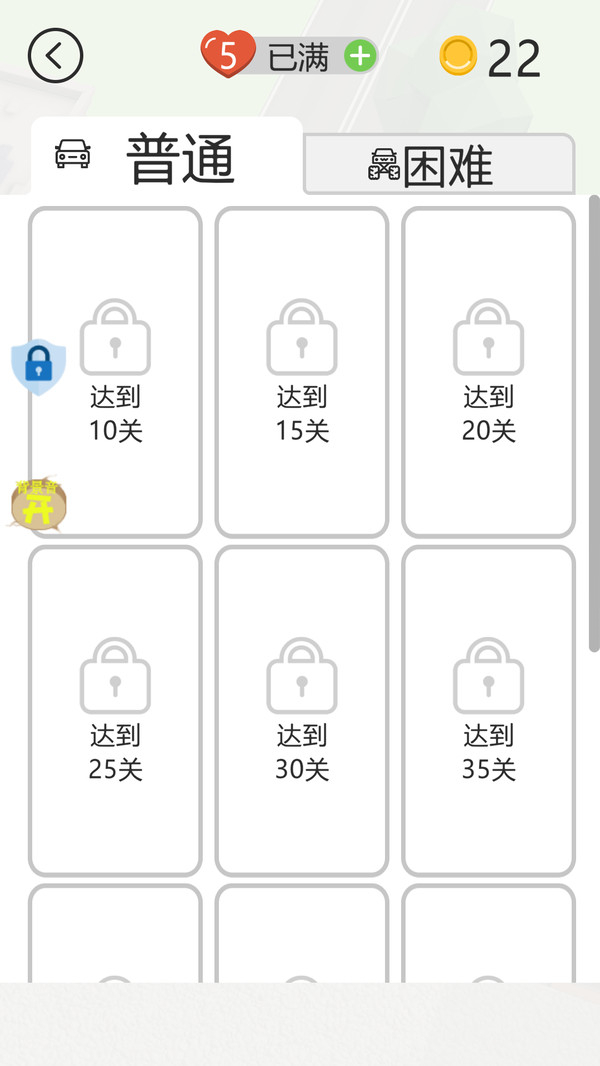Open the locked 达到30关 level card
The height and width of the screenshot is (1066, 600).
tap(302, 710)
